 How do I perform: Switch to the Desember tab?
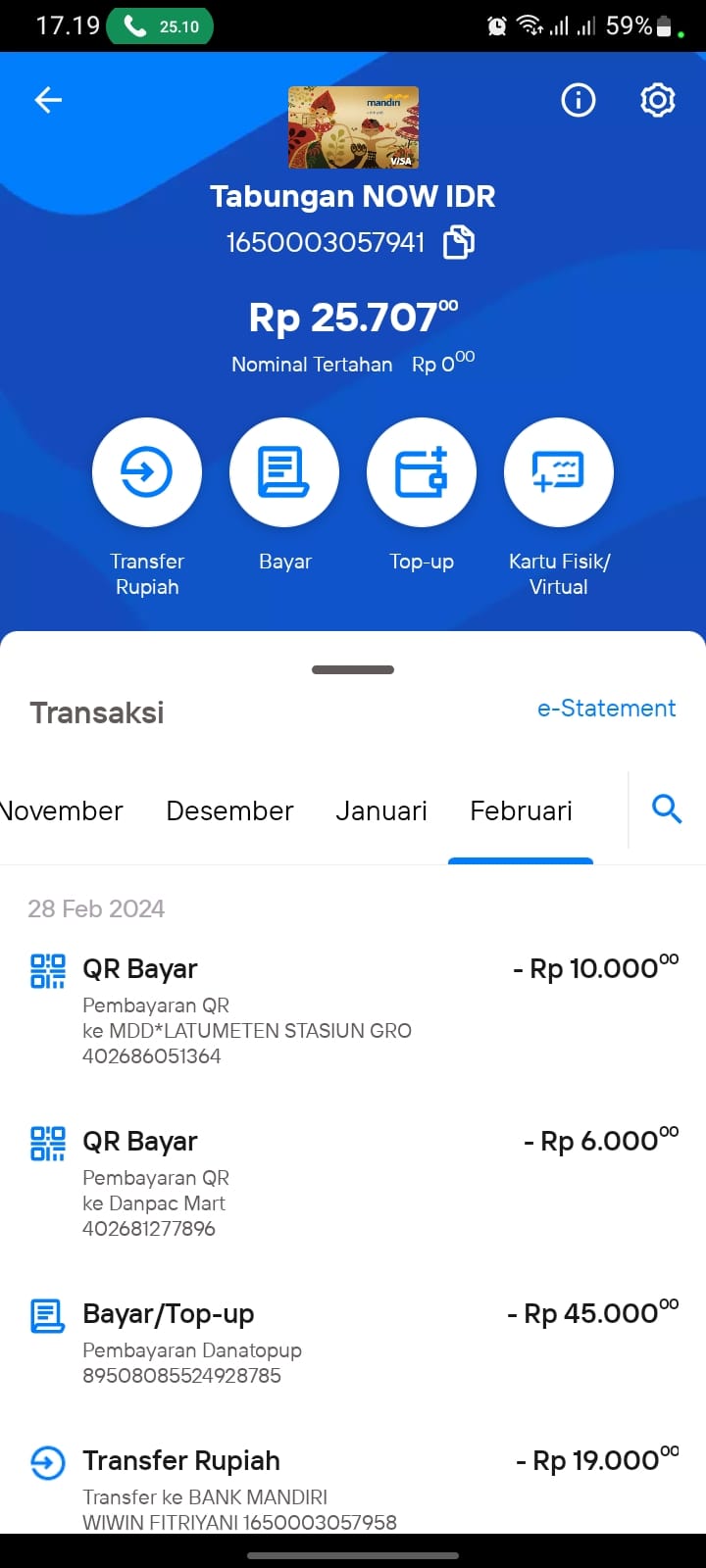point(229,811)
